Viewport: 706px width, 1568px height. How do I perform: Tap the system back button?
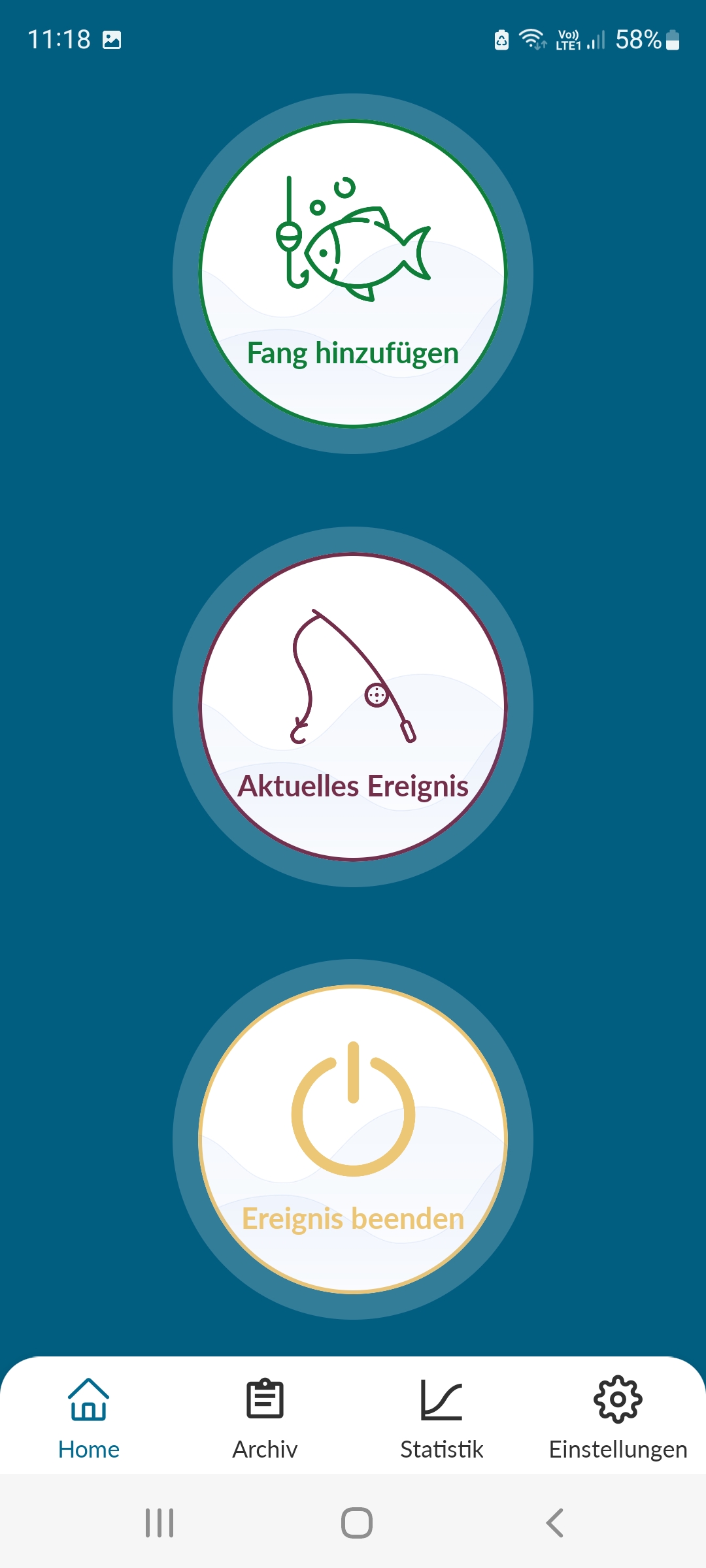click(x=554, y=1523)
